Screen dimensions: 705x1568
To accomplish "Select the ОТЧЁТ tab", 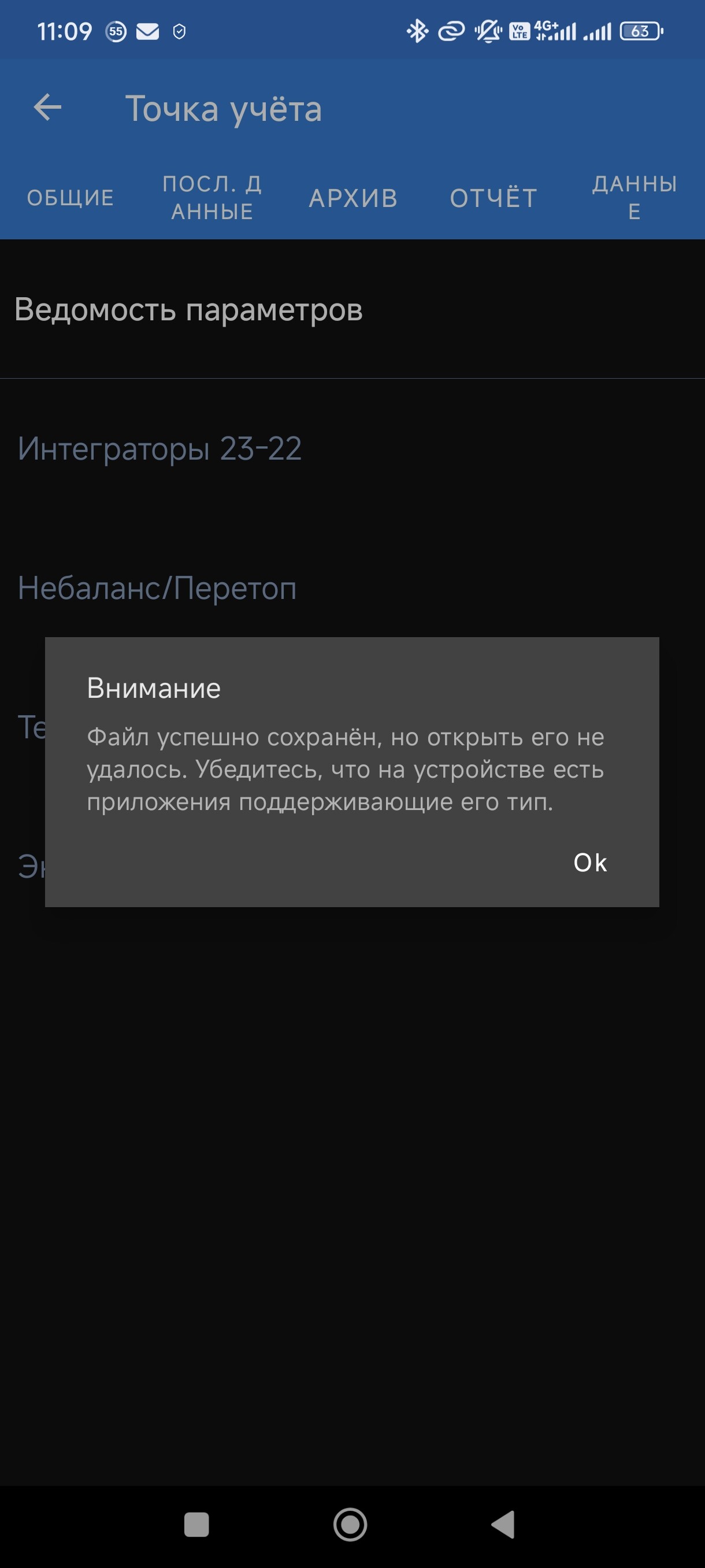I will (x=493, y=198).
